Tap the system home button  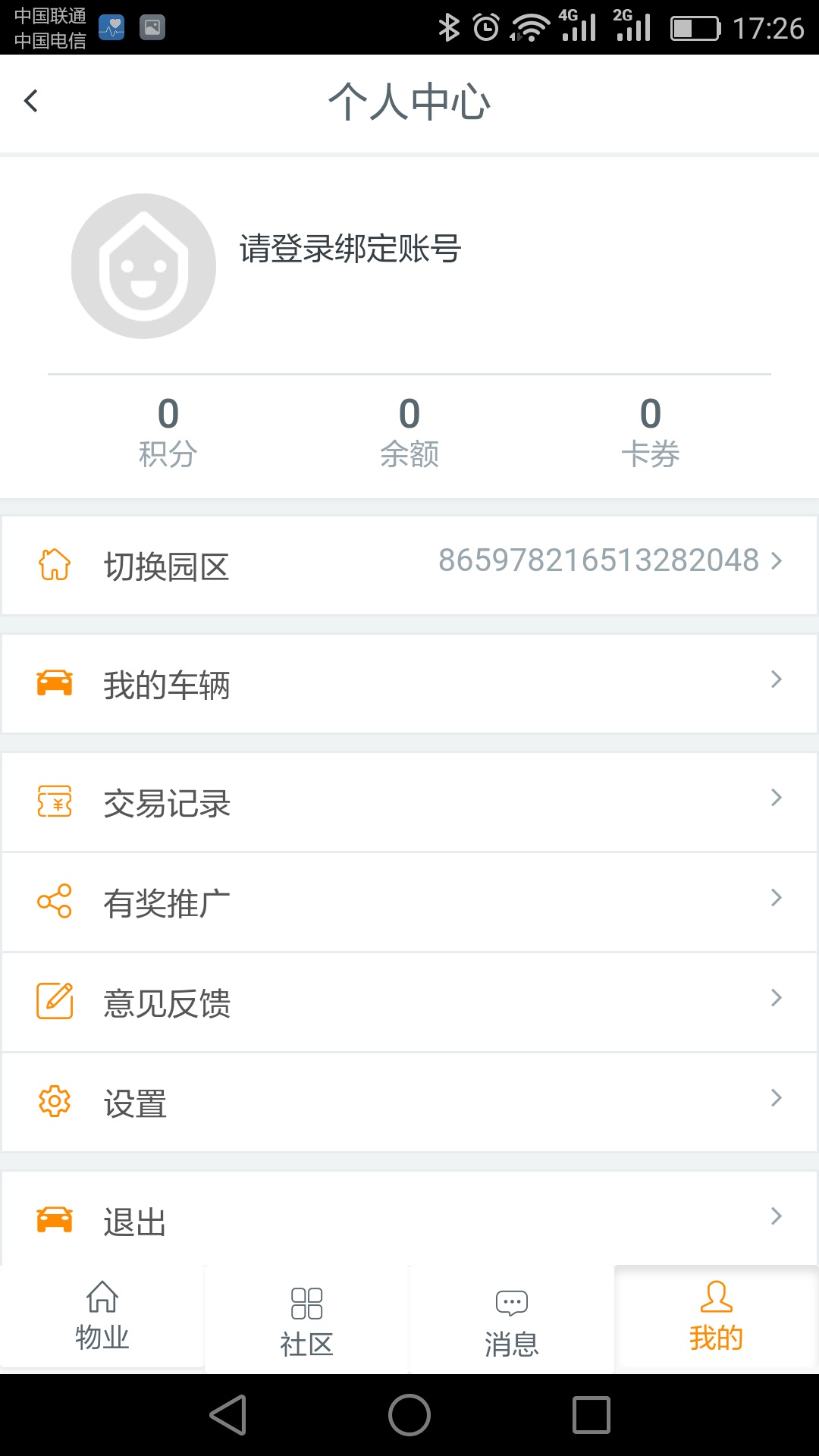409,1415
